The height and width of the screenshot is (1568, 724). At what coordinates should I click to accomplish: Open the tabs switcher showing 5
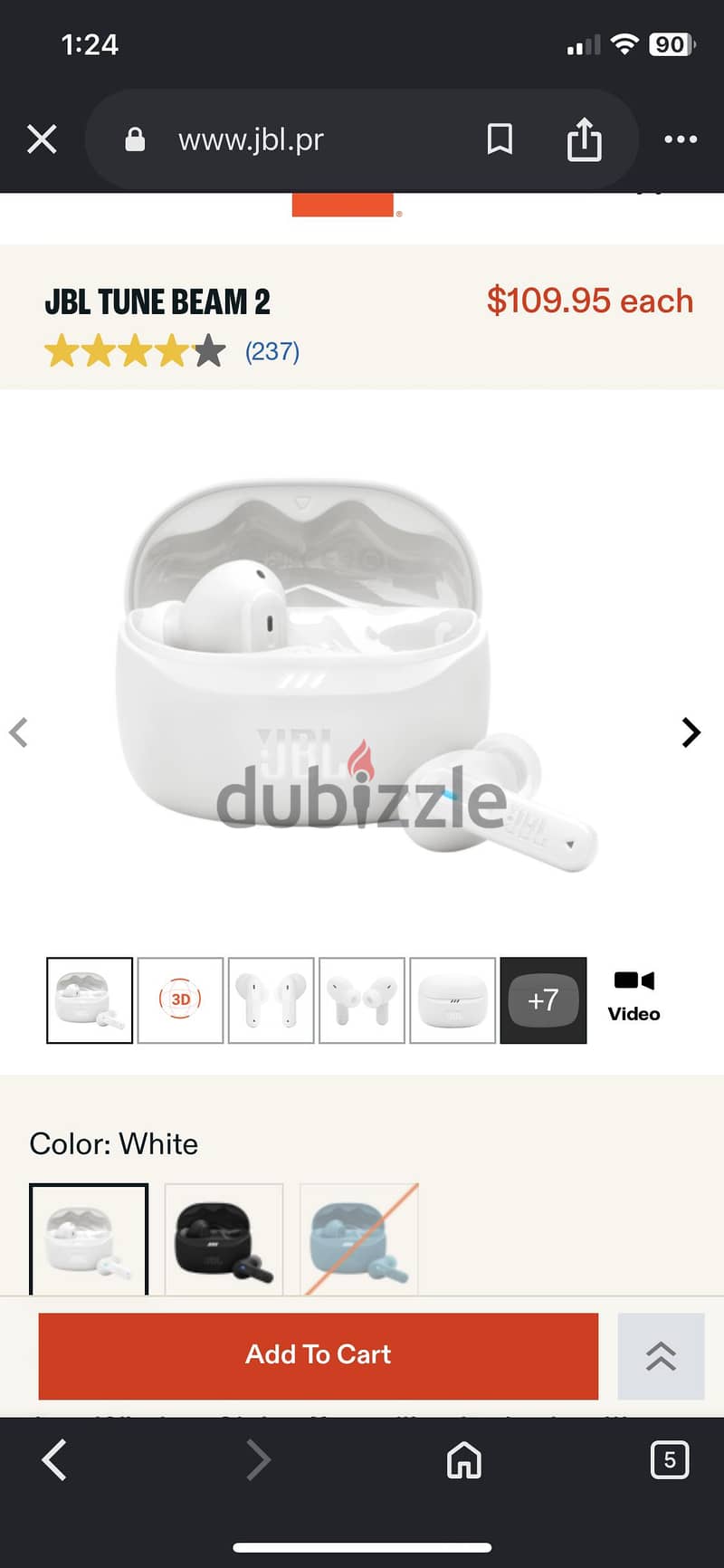click(x=670, y=1460)
